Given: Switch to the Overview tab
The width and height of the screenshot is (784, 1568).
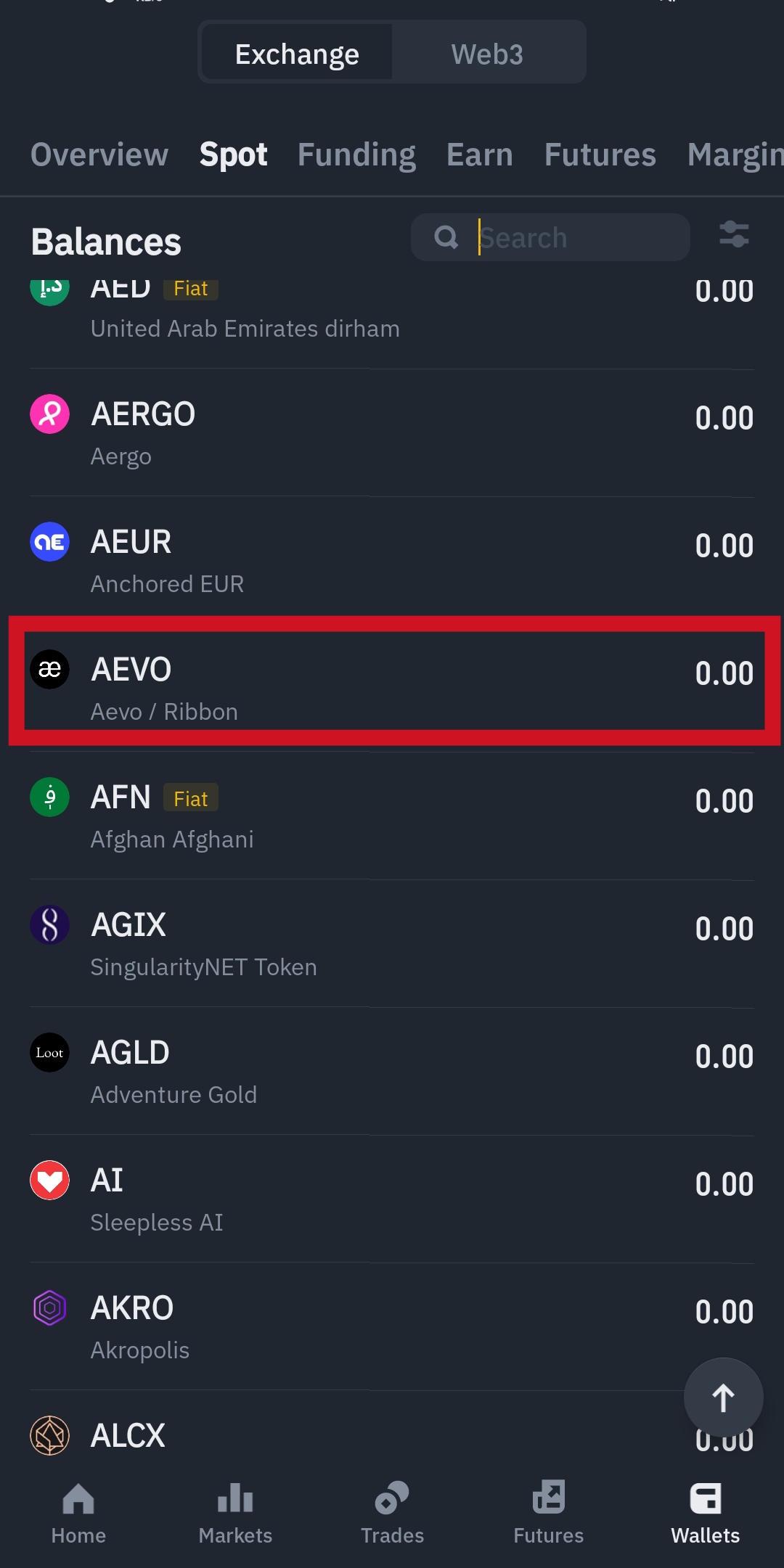Looking at the screenshot, I should coord(99,155).
